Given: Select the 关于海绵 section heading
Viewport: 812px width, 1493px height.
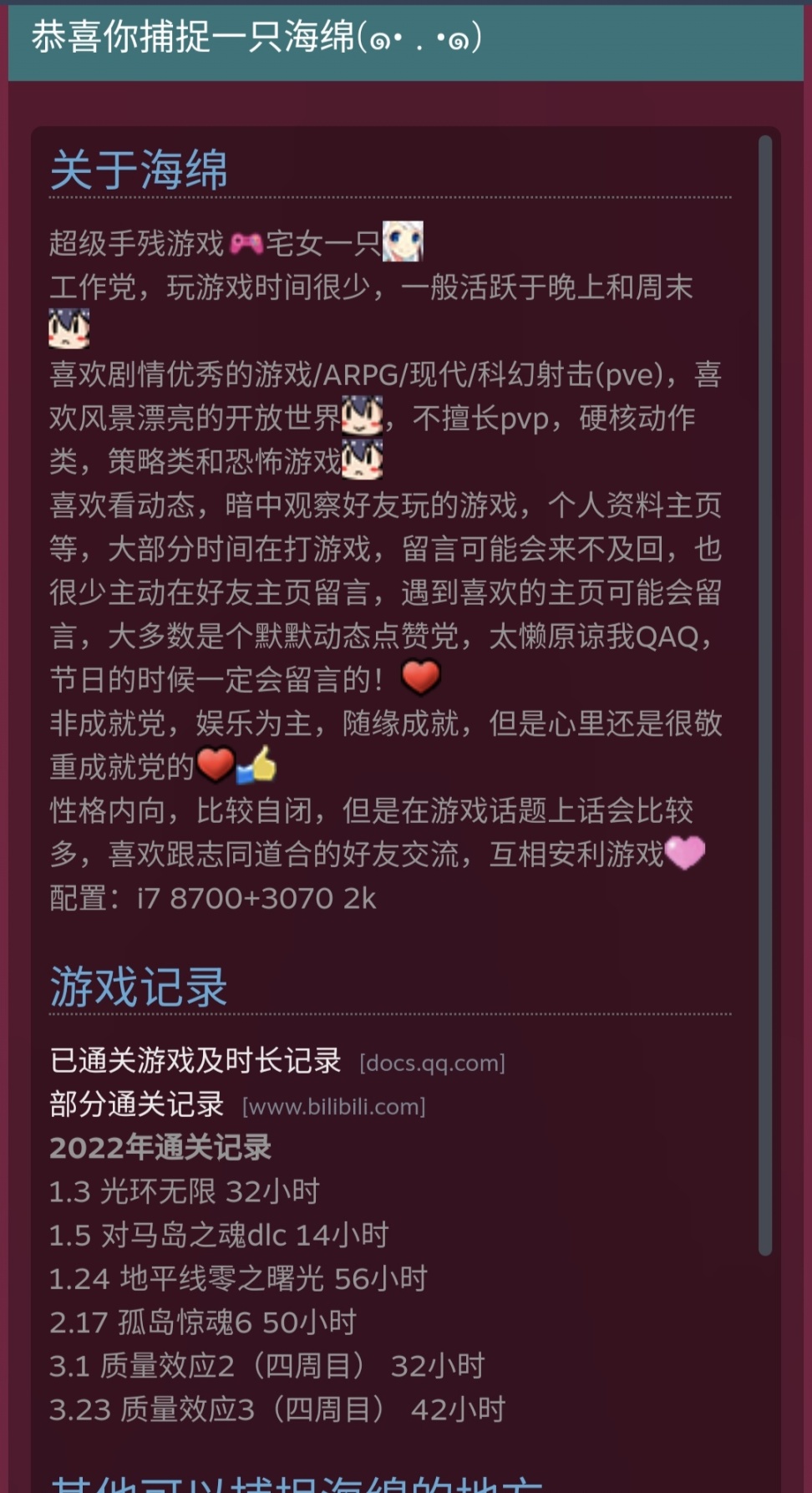Looking at the screenshot, I should click(139, 170).
